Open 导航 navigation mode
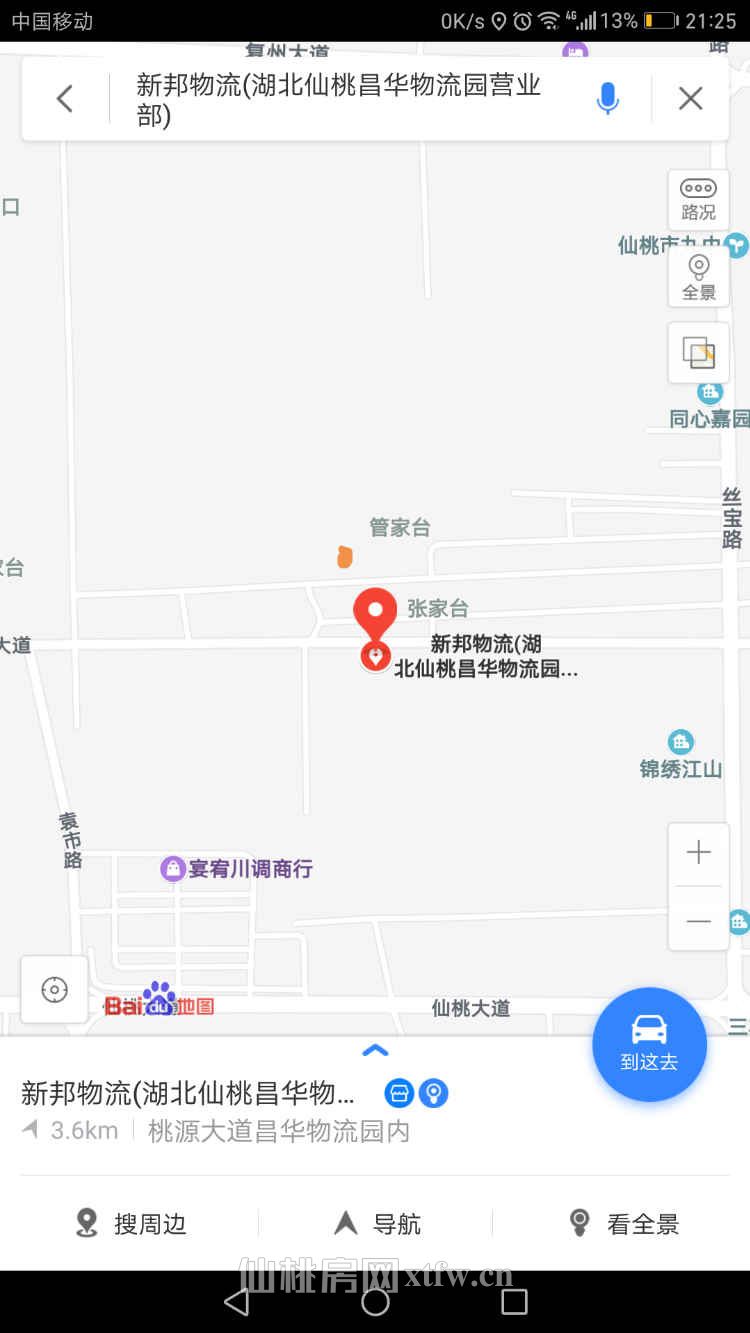Viewport: 750px width, 1333px height. (380, 1222)
